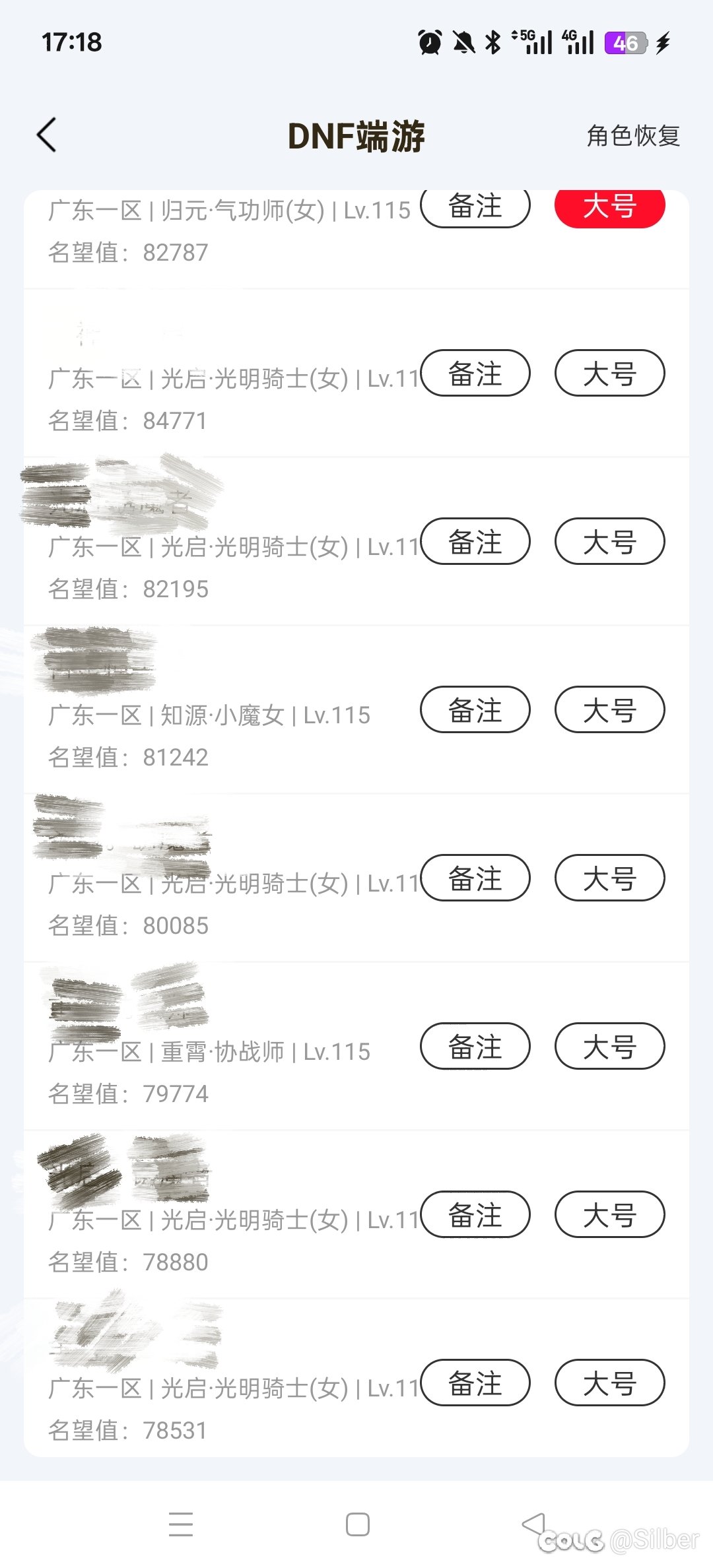Edit 备注 for the 78531 fame character
Image resolution: width=713 pixels, height=1568 pixels.
point(475,1383)
